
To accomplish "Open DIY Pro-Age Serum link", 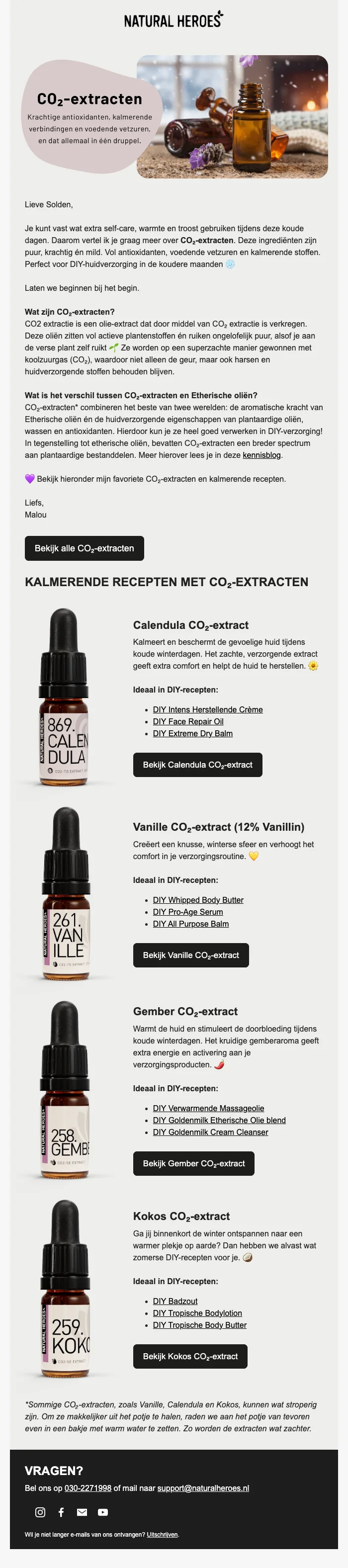I will point(187,911).
